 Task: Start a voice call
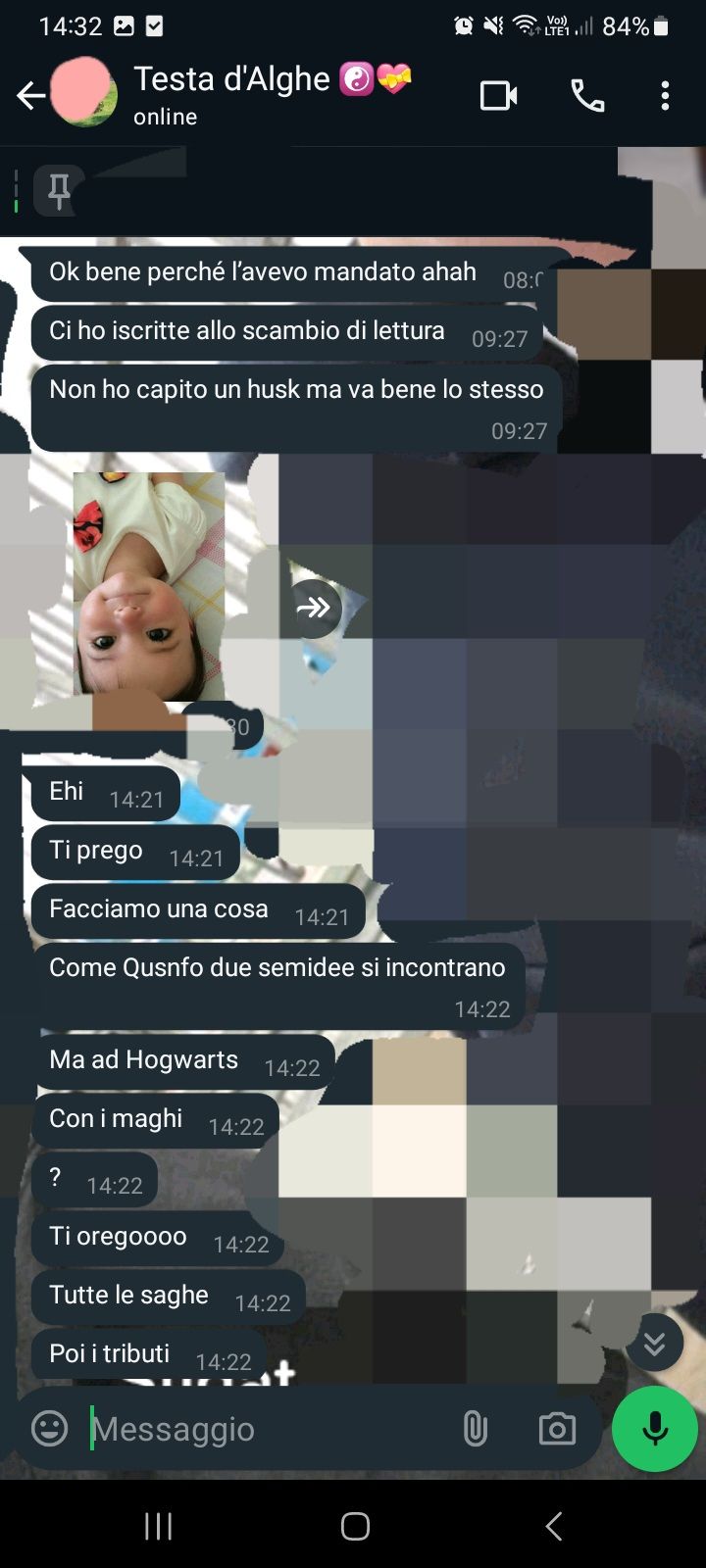click(x=587, y=95)
